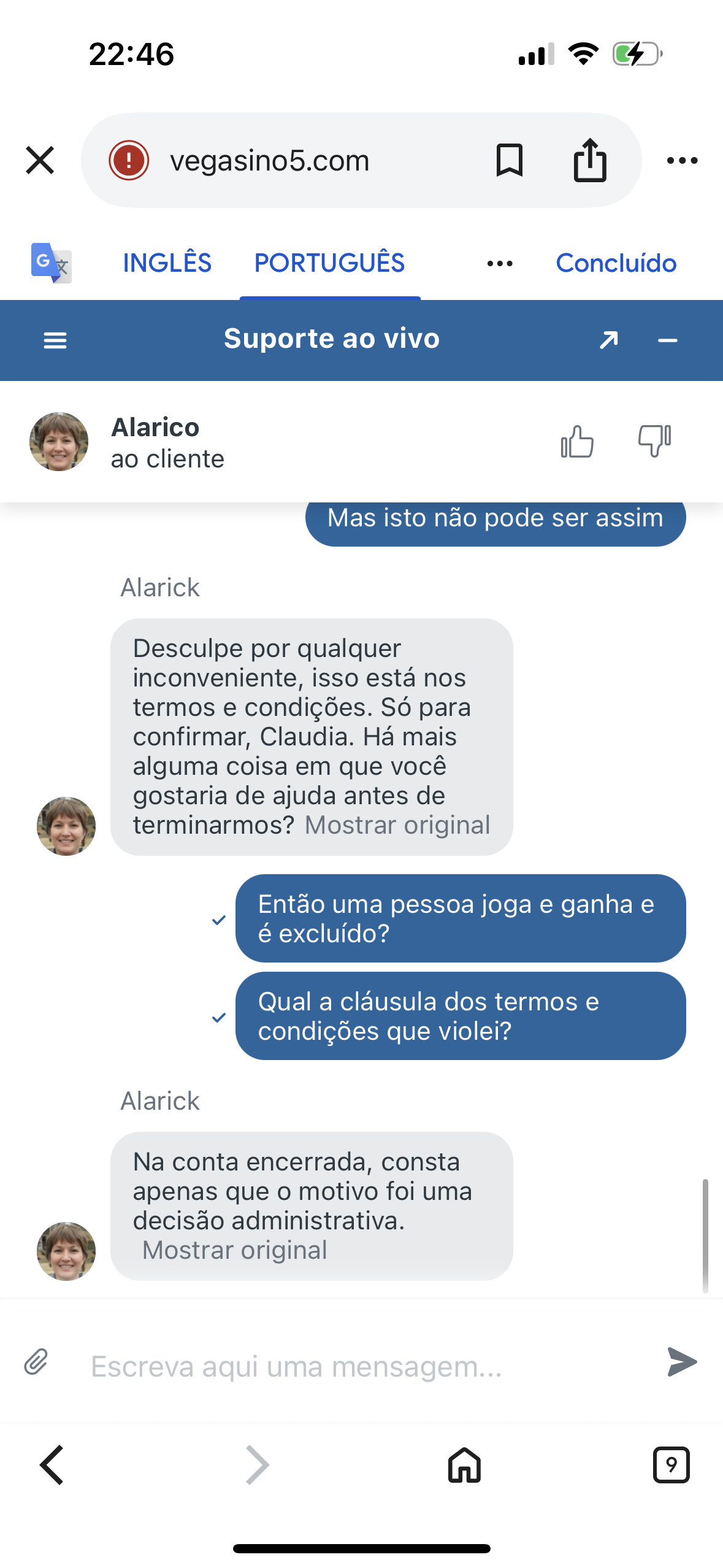The height and width of the screenshot is (1568, 723).
Task: Attach a file with the paperclip icon
Action: coord(37,1362)
